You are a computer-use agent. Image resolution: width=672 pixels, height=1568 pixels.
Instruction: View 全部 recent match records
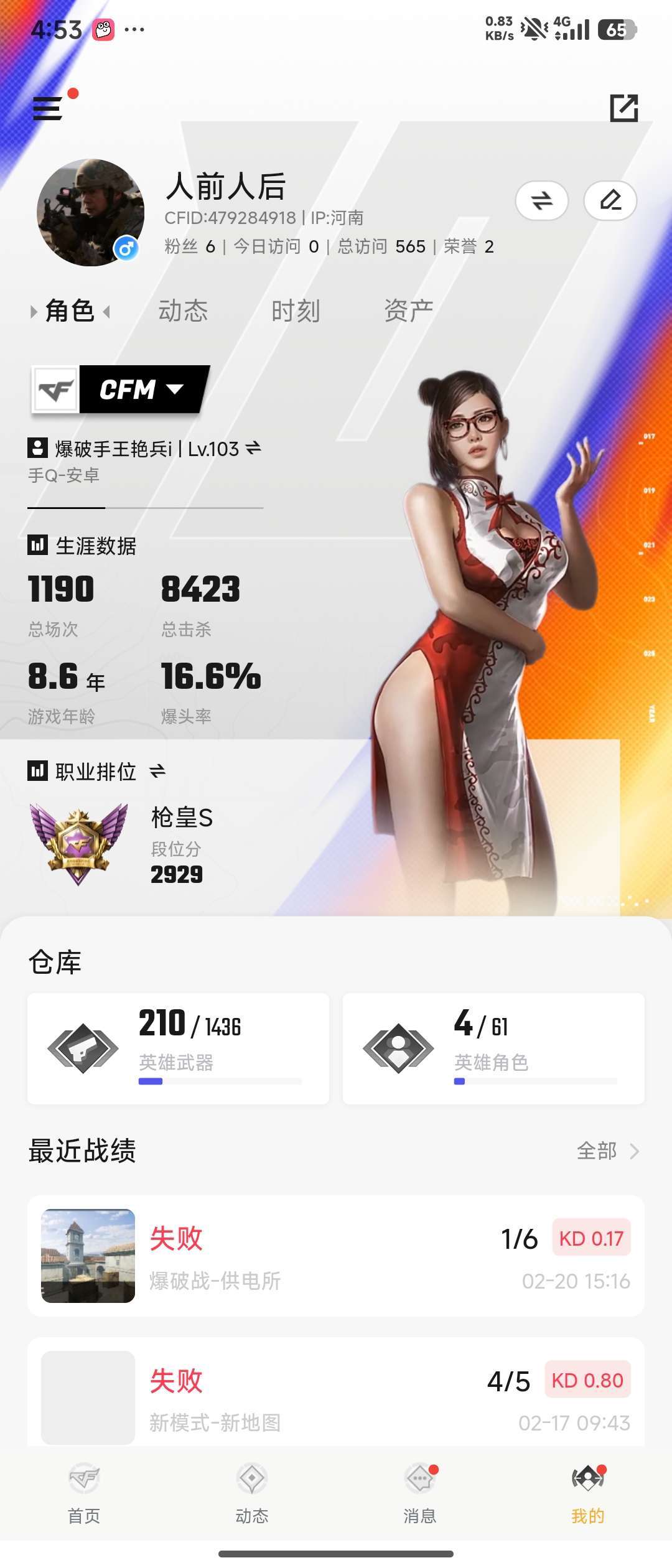coord(607,1151)
